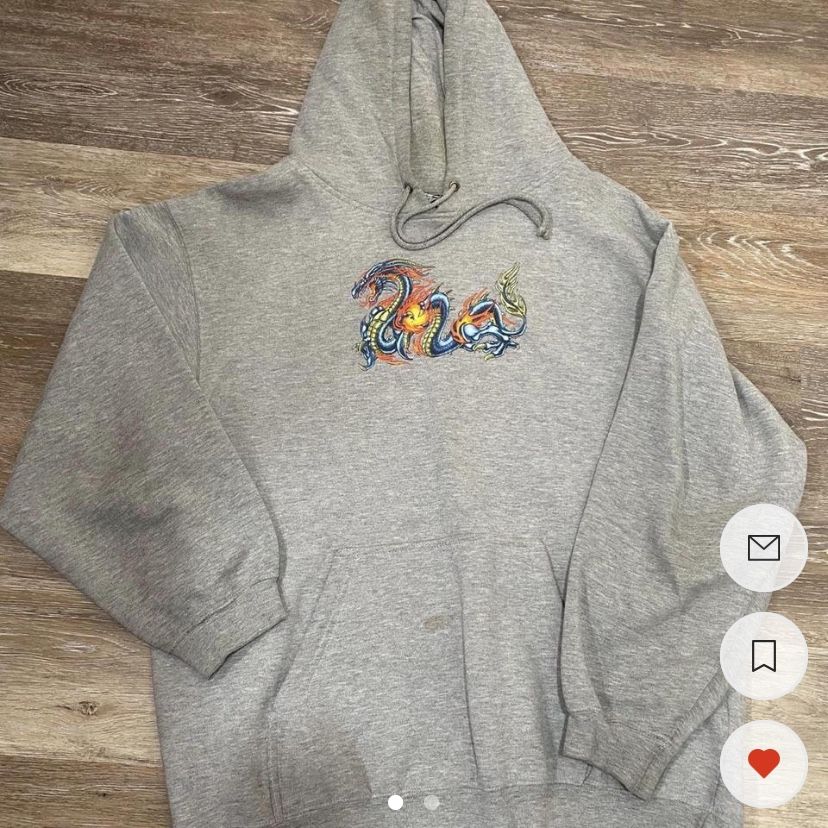The width and height of the screenshot is (828, 828).
Task: Tap the red heart to unfavorite
Action: click(x=763, y=764)
